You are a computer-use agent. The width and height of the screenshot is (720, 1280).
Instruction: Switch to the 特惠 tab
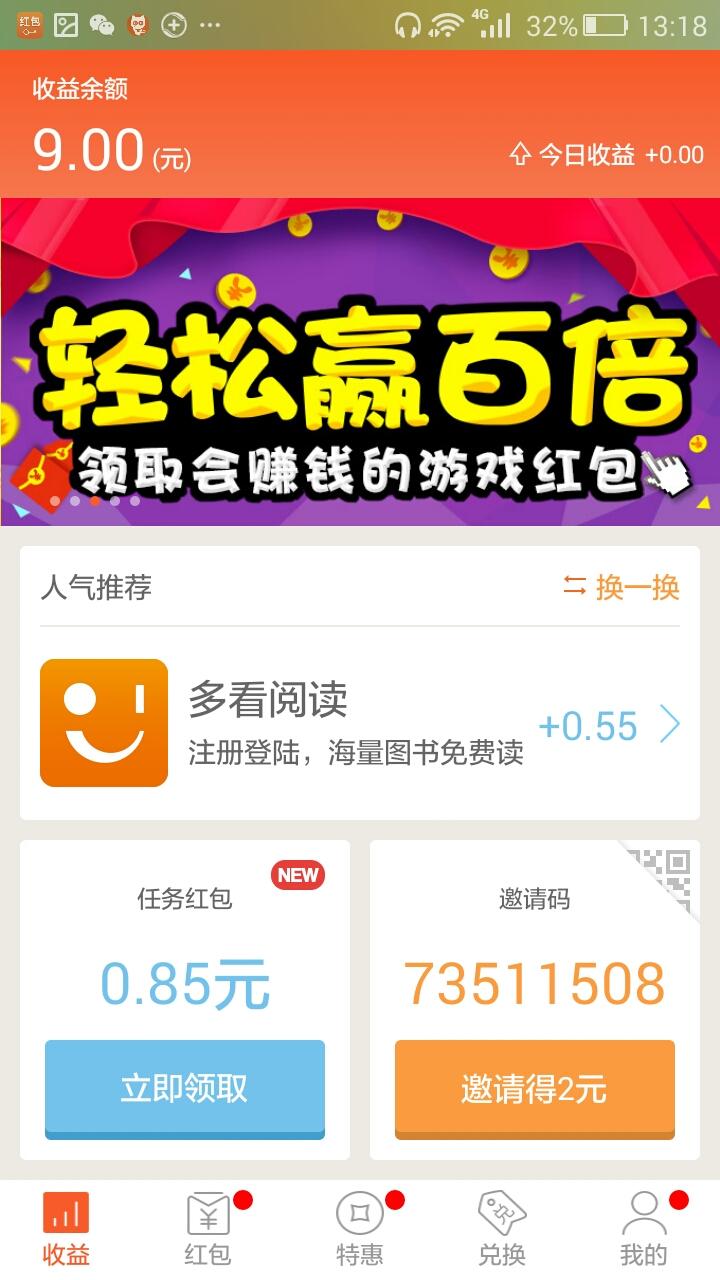tap(359, 1229)
